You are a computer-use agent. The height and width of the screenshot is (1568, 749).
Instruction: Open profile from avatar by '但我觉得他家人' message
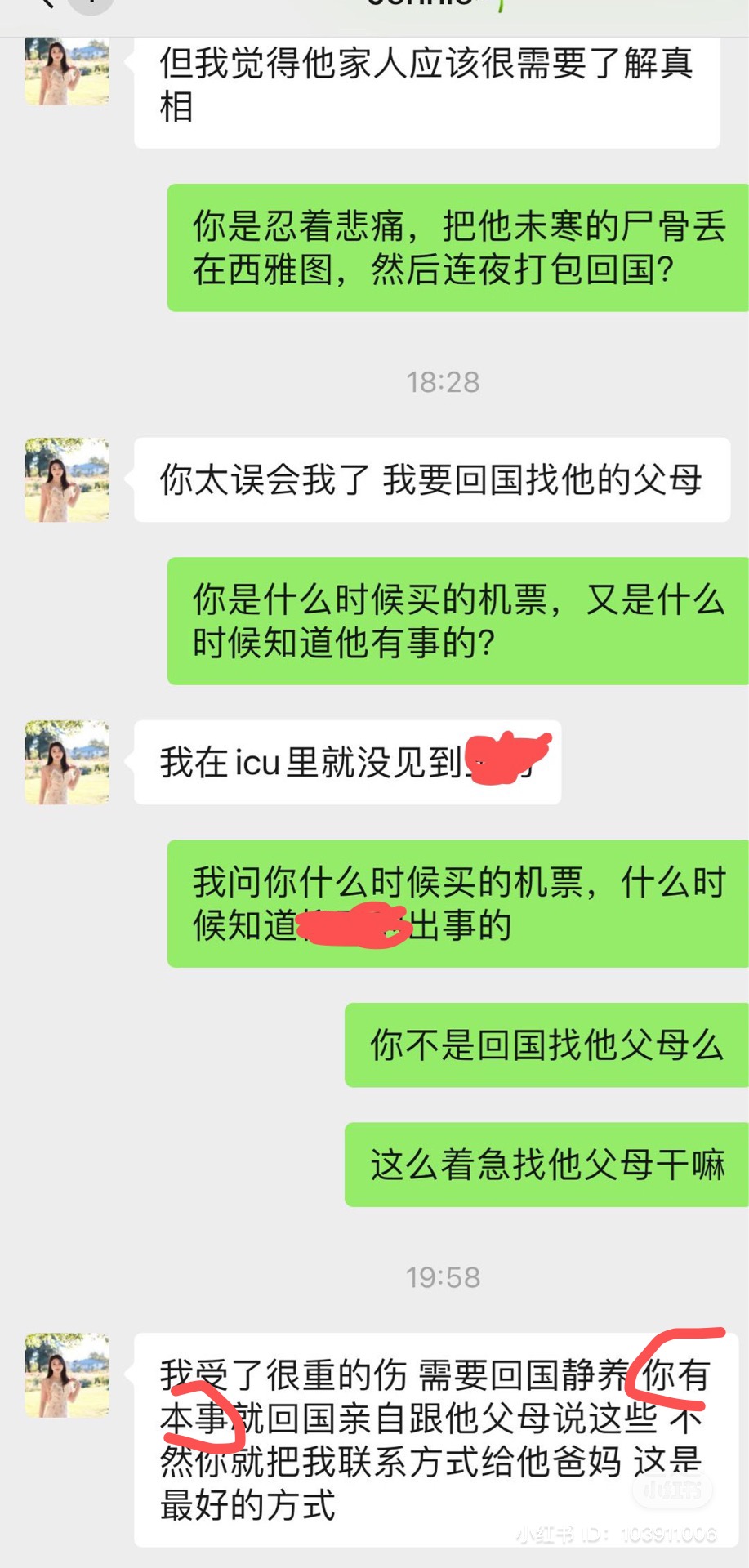67,70
